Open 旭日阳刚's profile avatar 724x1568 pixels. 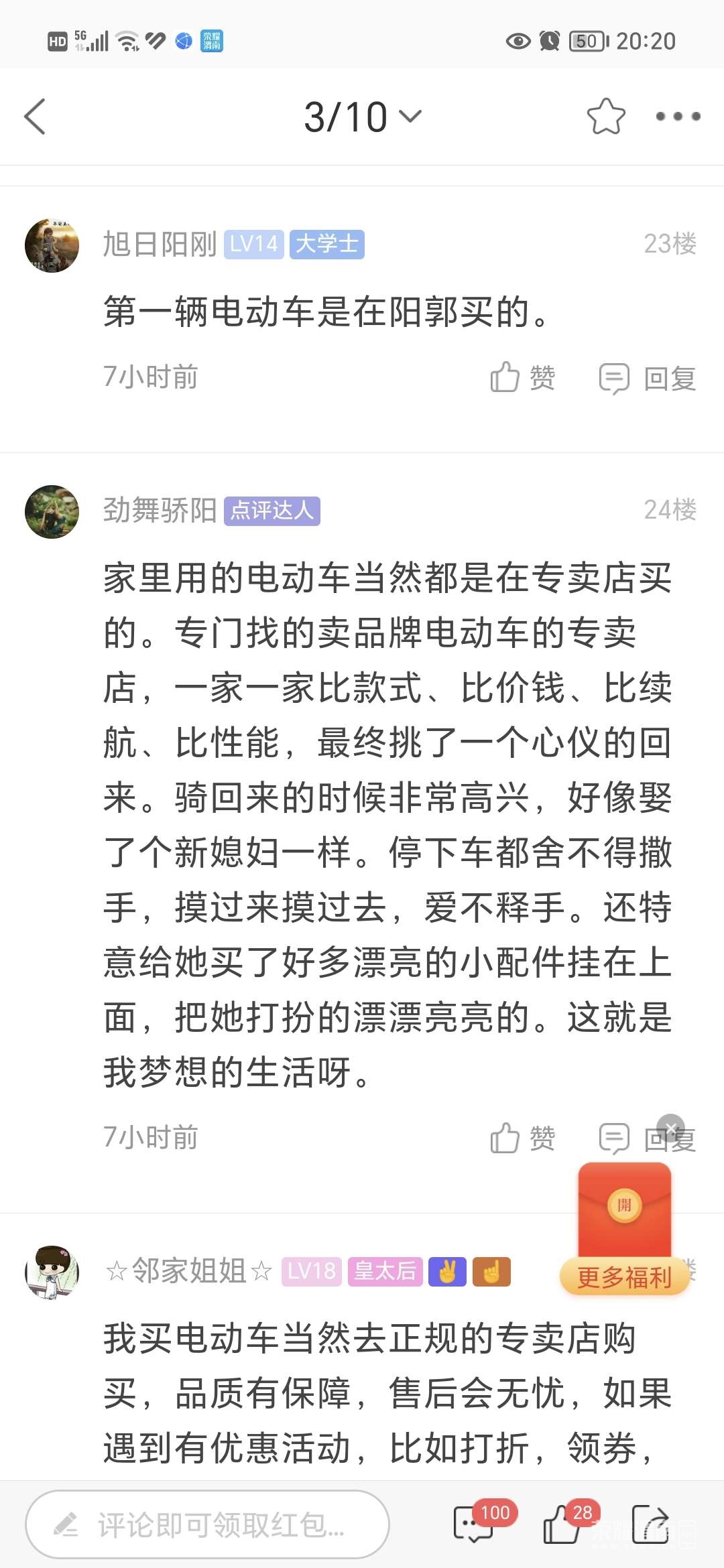pyautogui.click(x=52, y=245)
